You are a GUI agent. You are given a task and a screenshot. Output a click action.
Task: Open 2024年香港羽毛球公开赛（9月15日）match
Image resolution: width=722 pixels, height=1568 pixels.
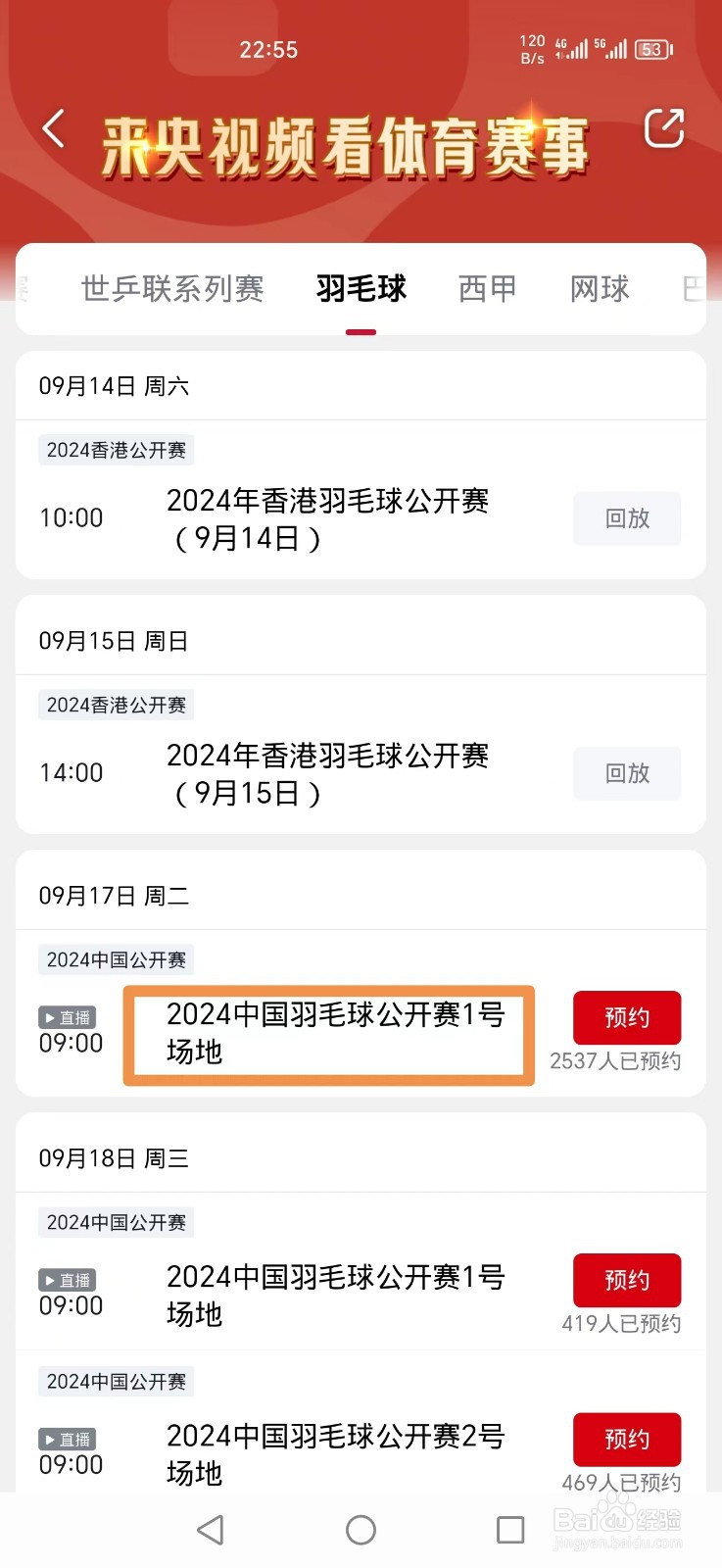[327, 774]
